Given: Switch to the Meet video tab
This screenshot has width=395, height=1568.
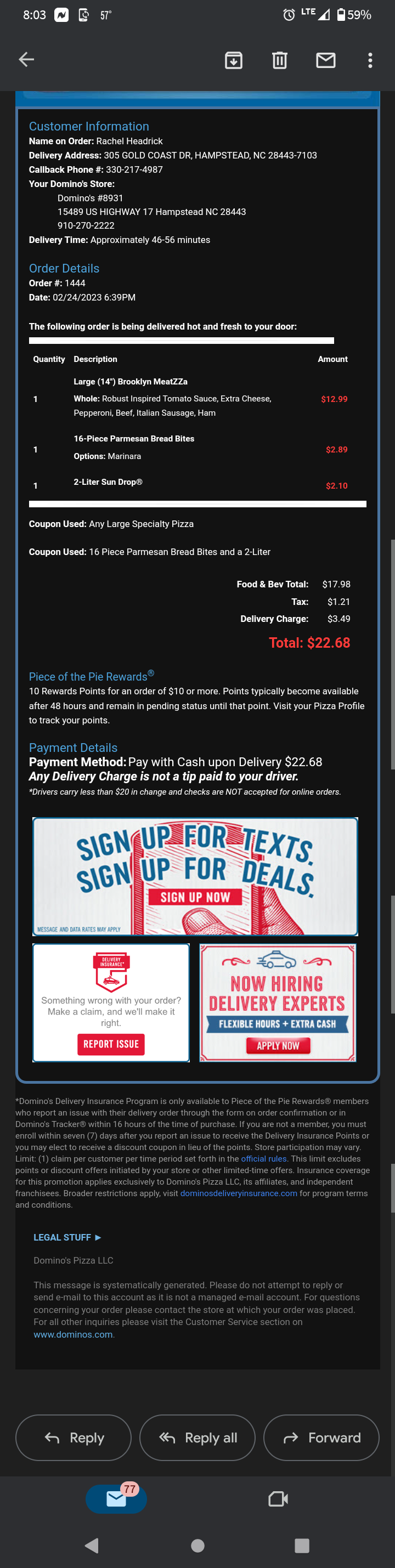Looking at the screenshot, I should tap(278, 1498).
